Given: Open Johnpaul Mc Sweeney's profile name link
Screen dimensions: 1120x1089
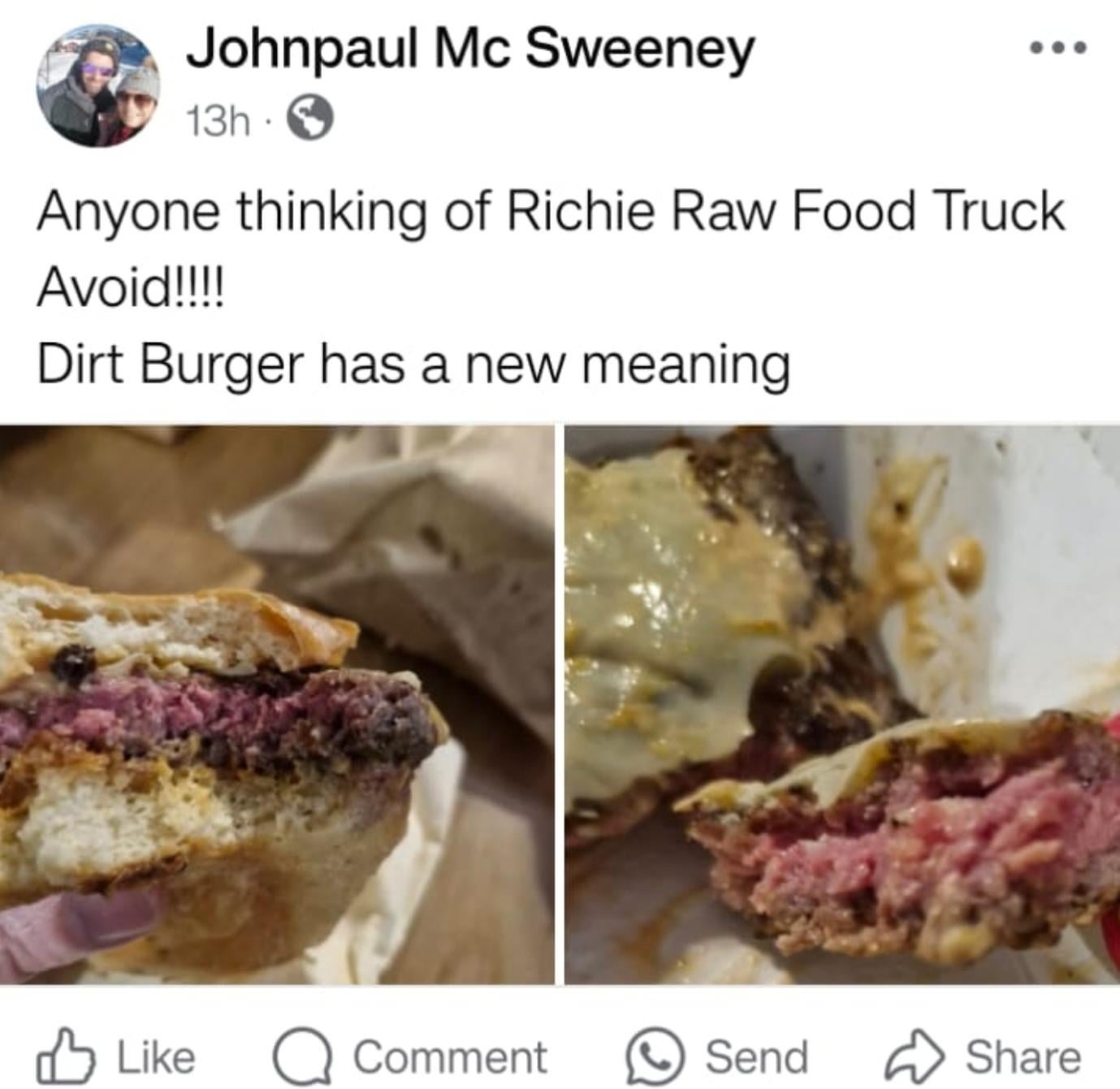Looking at the screenshot, I should point(470,51).
